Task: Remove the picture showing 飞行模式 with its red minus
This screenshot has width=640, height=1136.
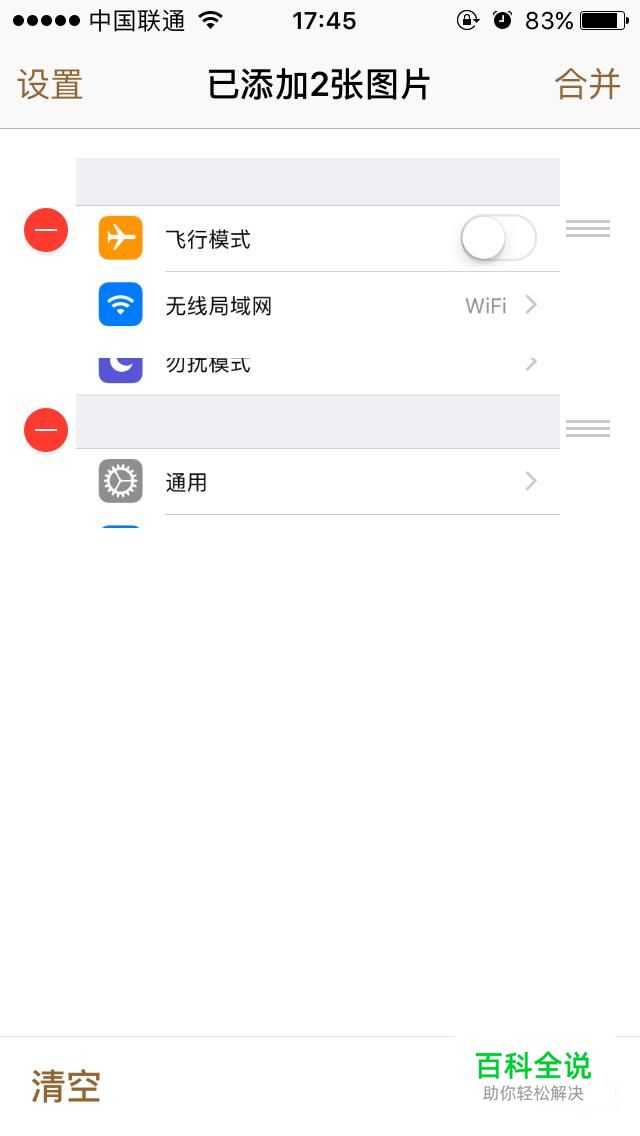Action: 46,230
